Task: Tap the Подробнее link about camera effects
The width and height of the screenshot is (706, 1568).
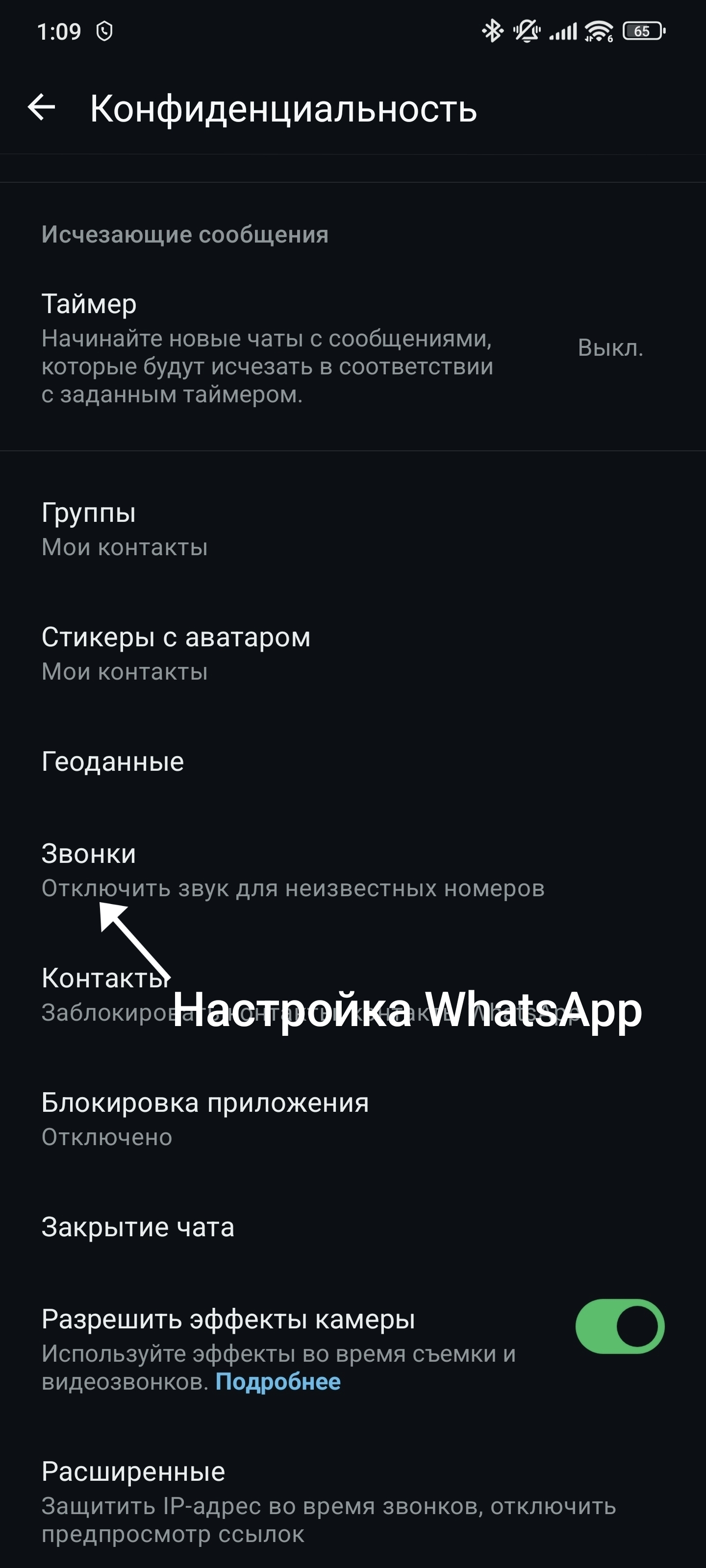Action: (278, 1382)
